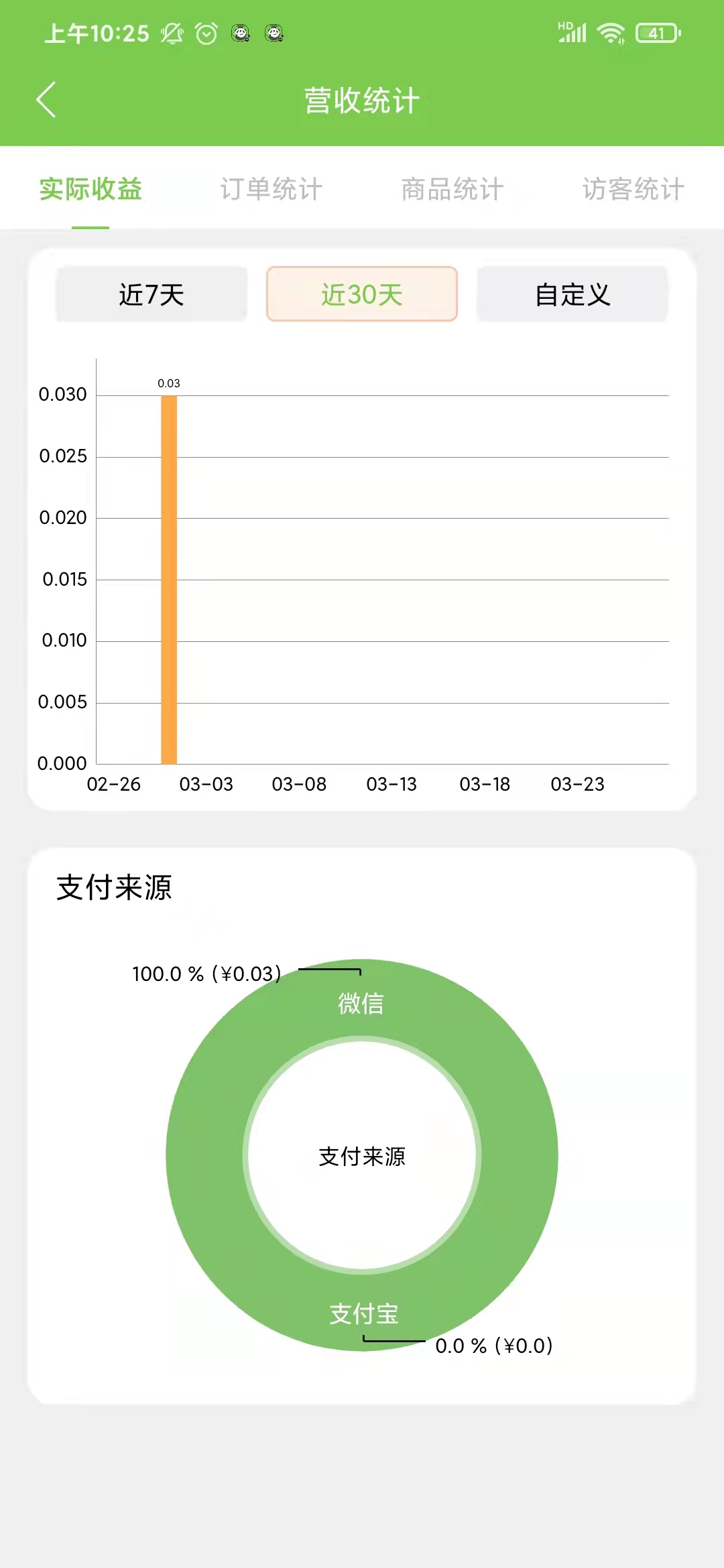Select the 近7天 time range
Screen dimensions: 724x1568
click(x=152, y=294)
